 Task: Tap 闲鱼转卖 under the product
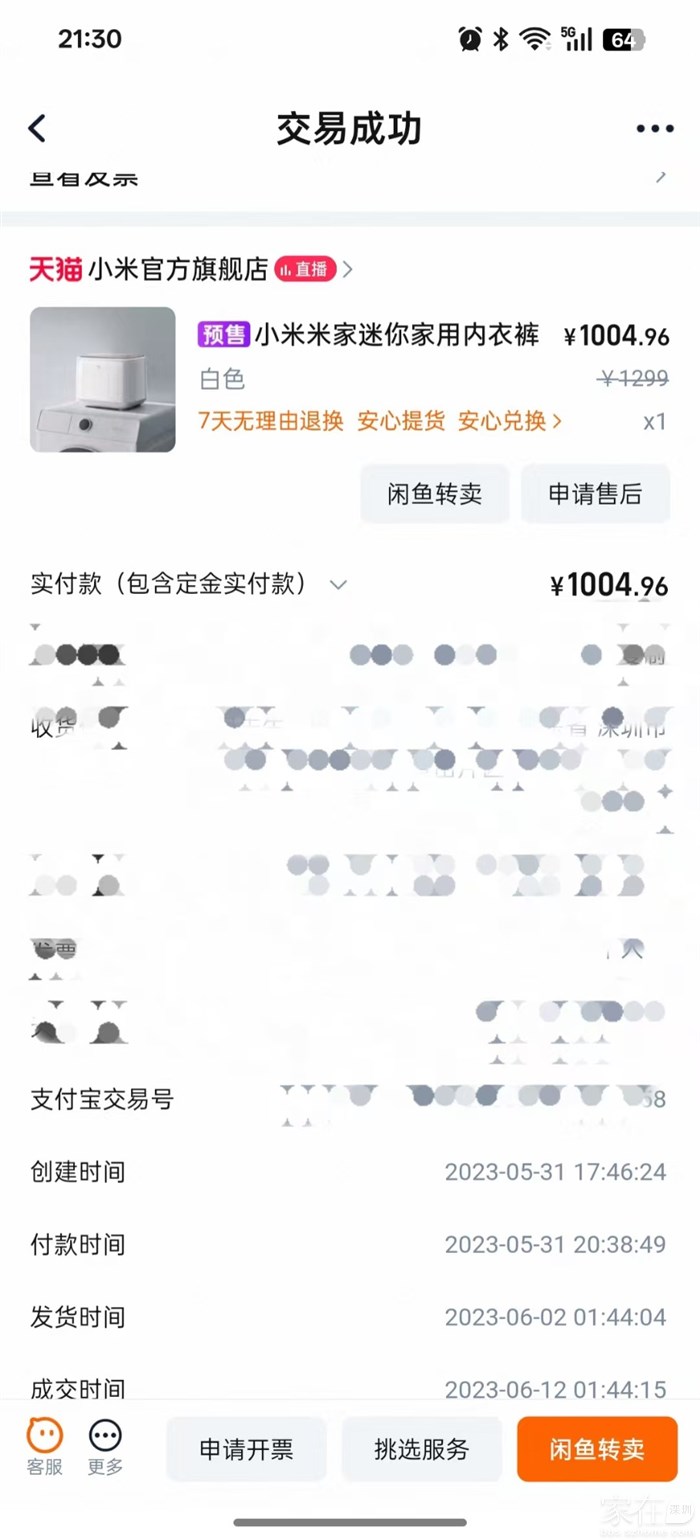pos(435,494)
